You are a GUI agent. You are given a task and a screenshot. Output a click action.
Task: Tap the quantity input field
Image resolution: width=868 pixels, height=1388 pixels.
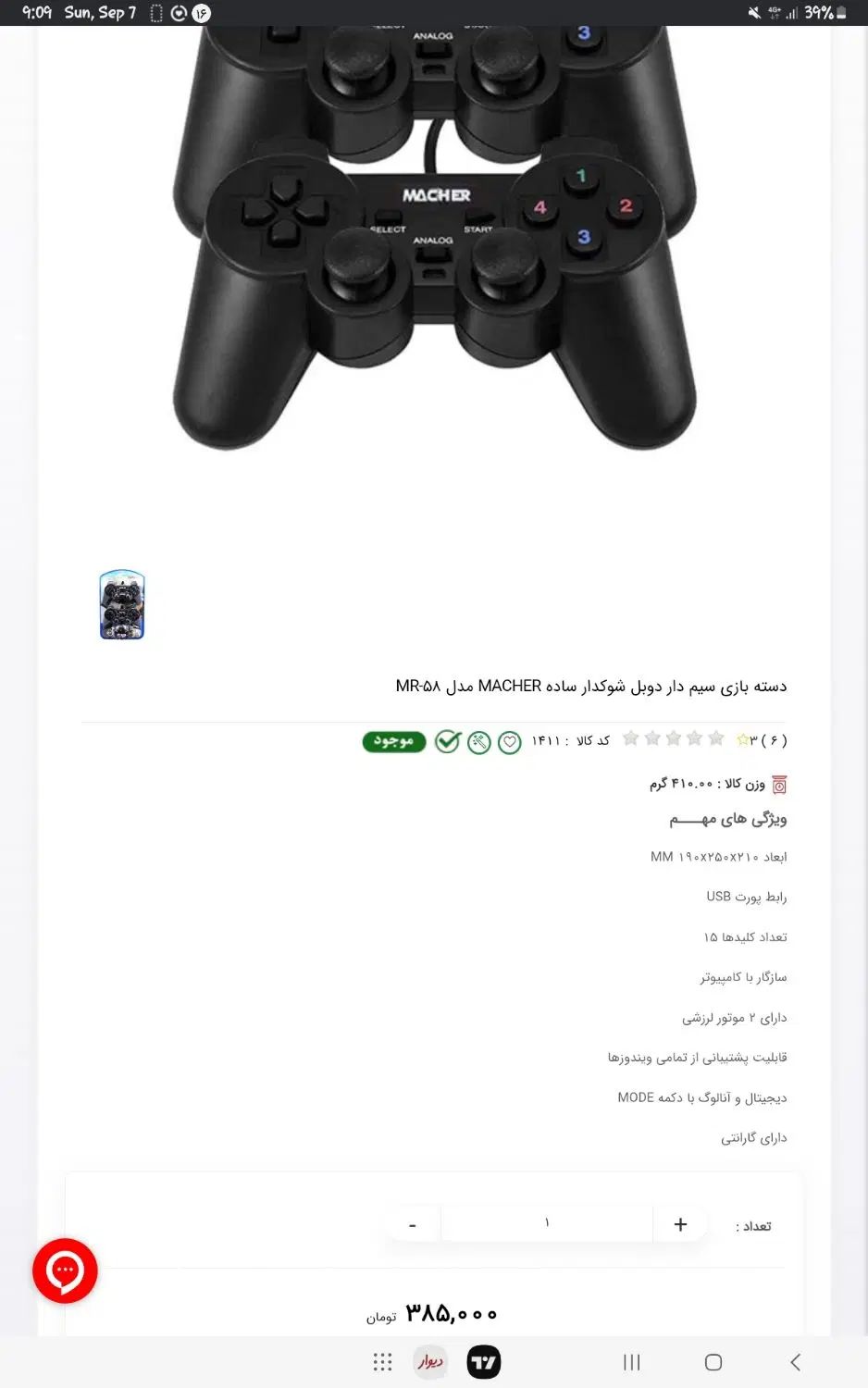[546, 1223]
